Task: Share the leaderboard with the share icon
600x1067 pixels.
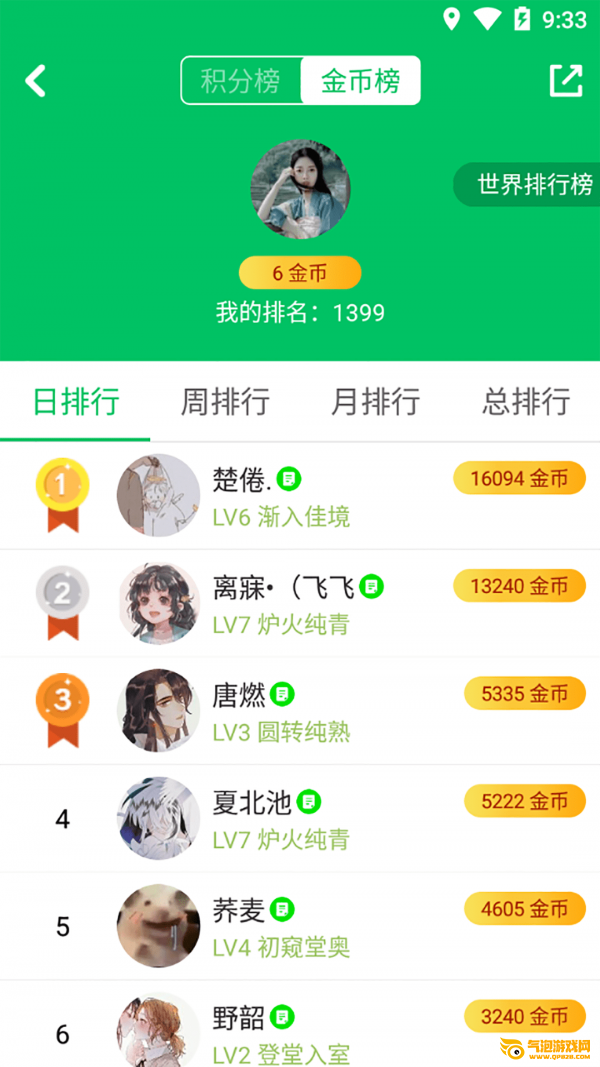Action: tap(565, 81)
